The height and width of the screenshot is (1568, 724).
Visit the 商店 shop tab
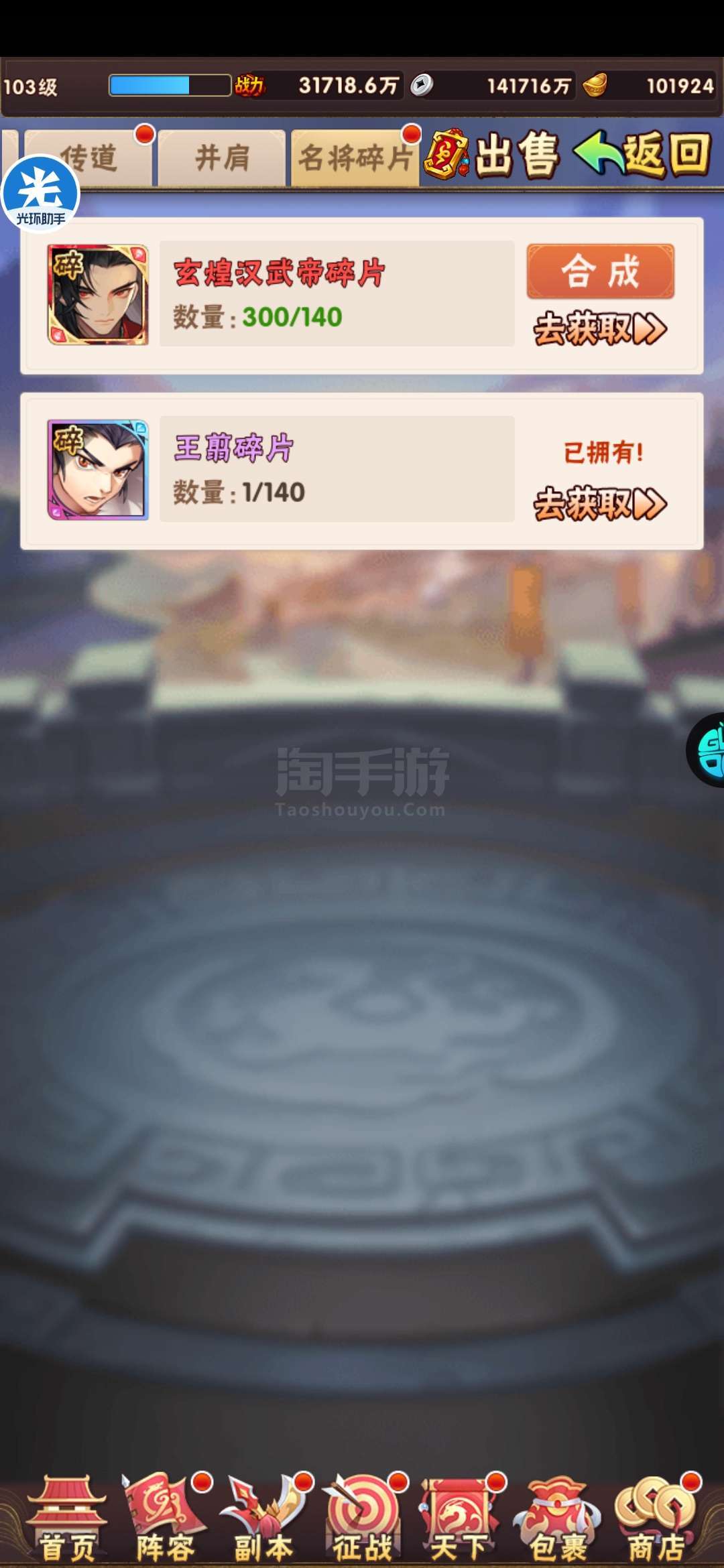click(x=657, y=1519)
